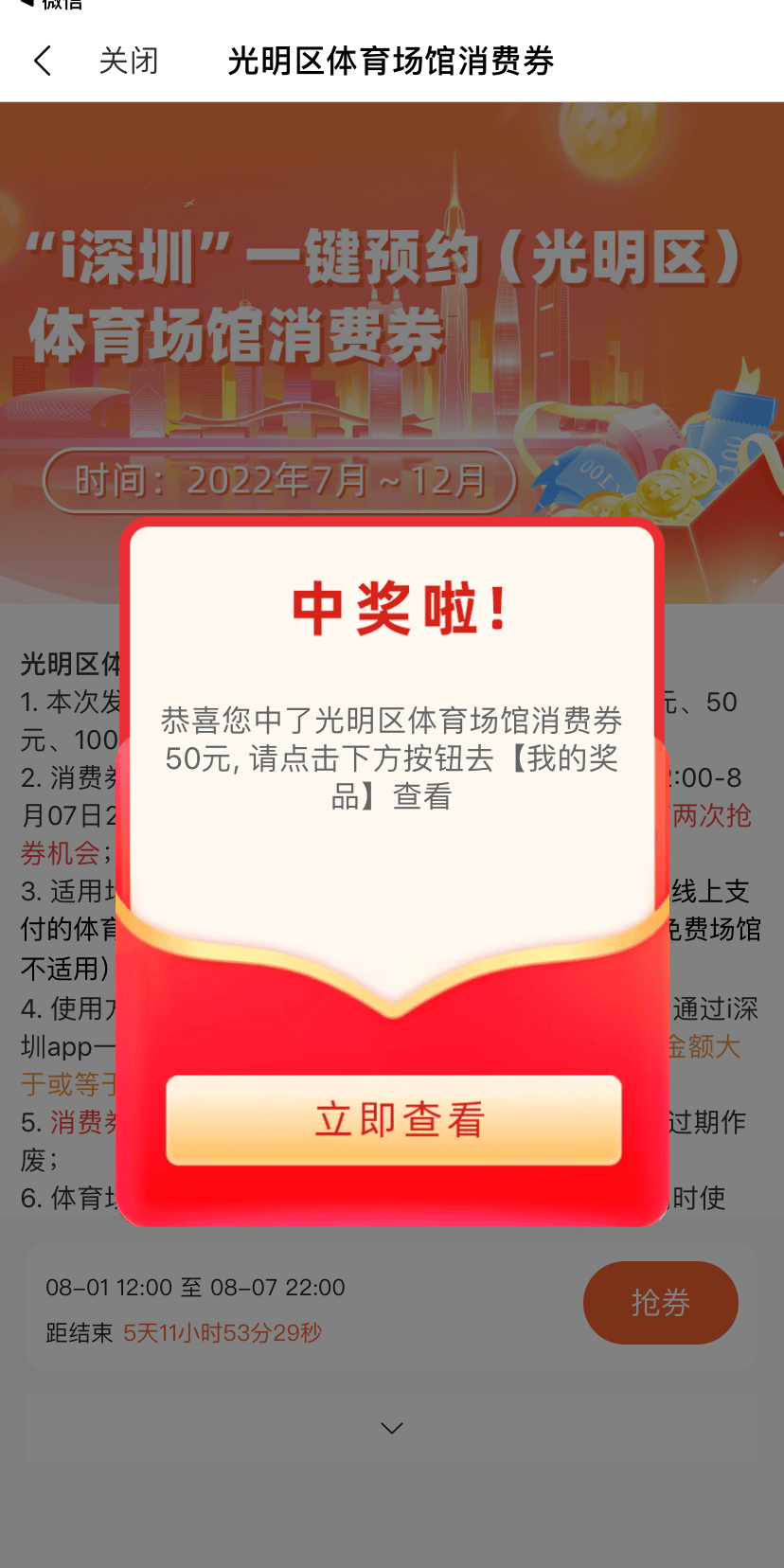Tap the back arrow in the header

click(42, 61)
